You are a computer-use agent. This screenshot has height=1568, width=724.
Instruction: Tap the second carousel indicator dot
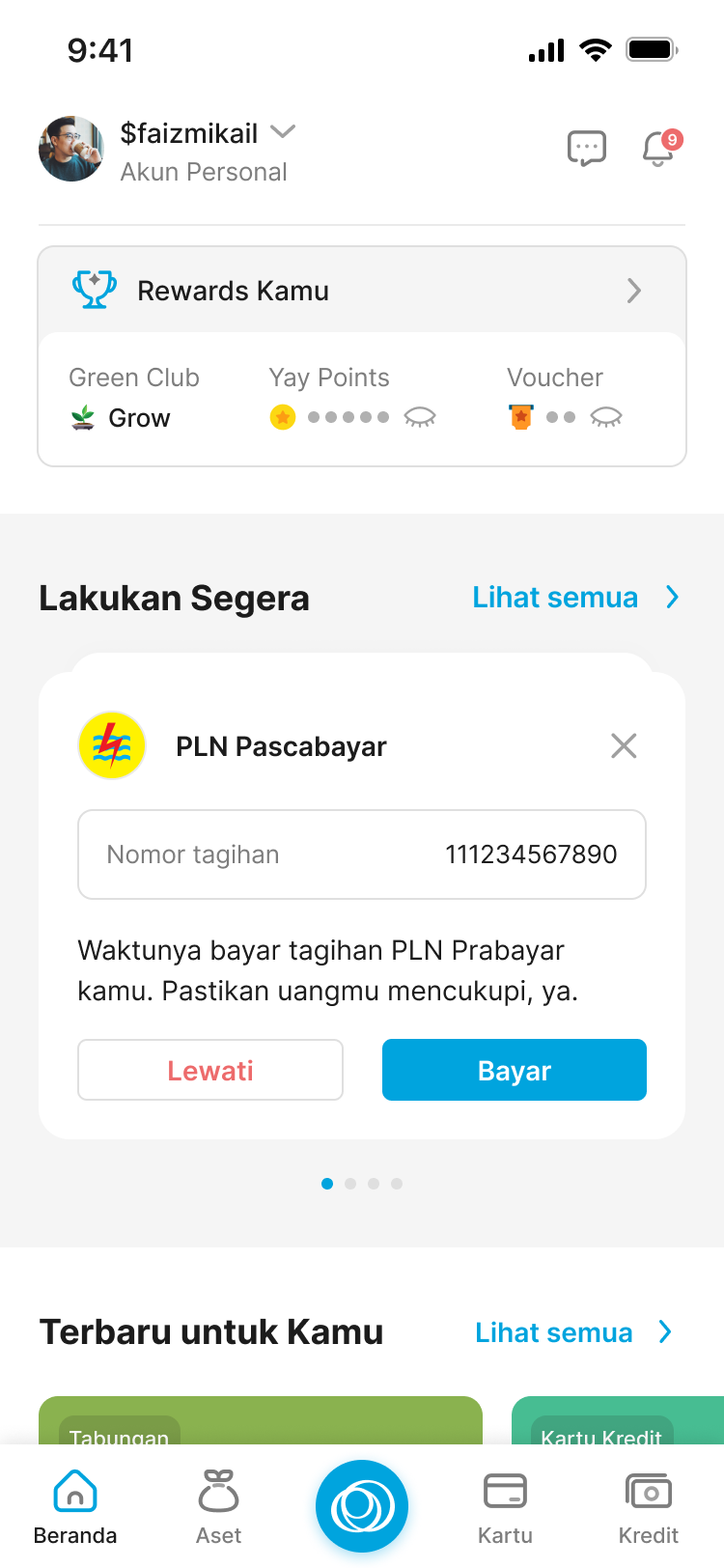350,1183
